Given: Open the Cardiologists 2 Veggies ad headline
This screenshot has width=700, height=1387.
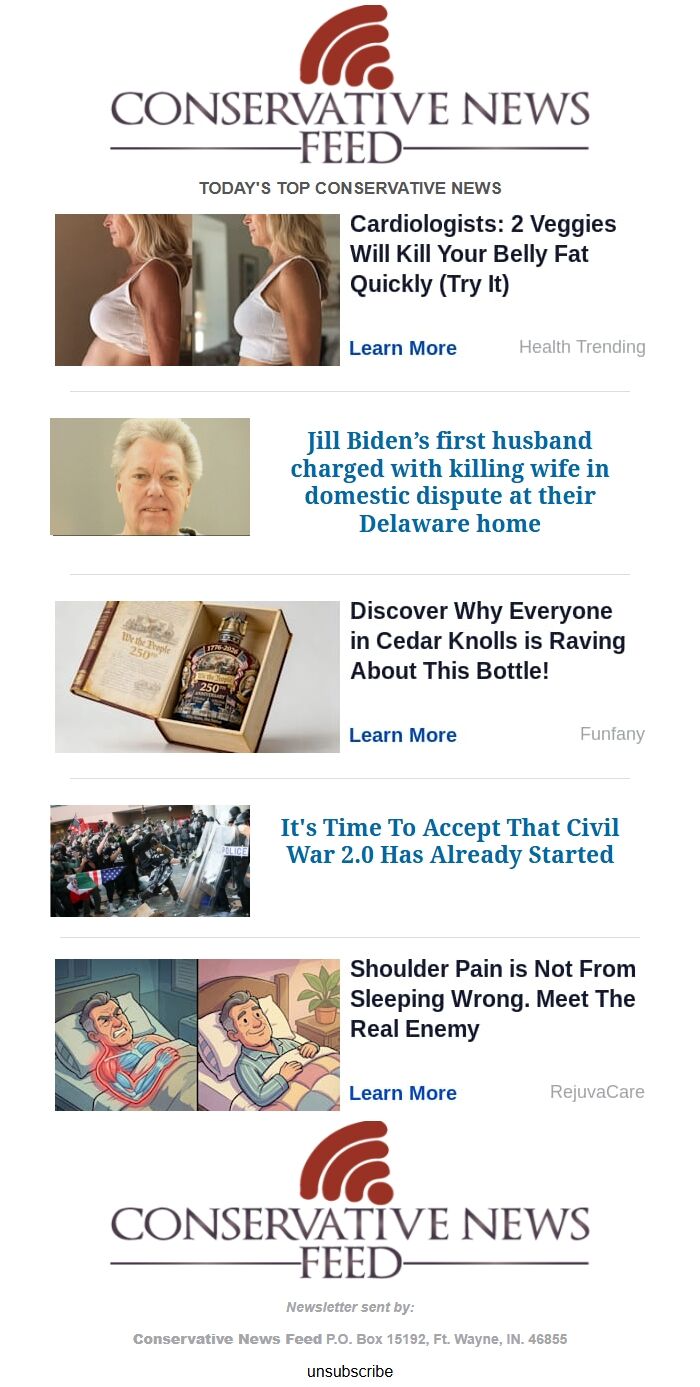Looking at the screenshot, I should pos(483,254).
